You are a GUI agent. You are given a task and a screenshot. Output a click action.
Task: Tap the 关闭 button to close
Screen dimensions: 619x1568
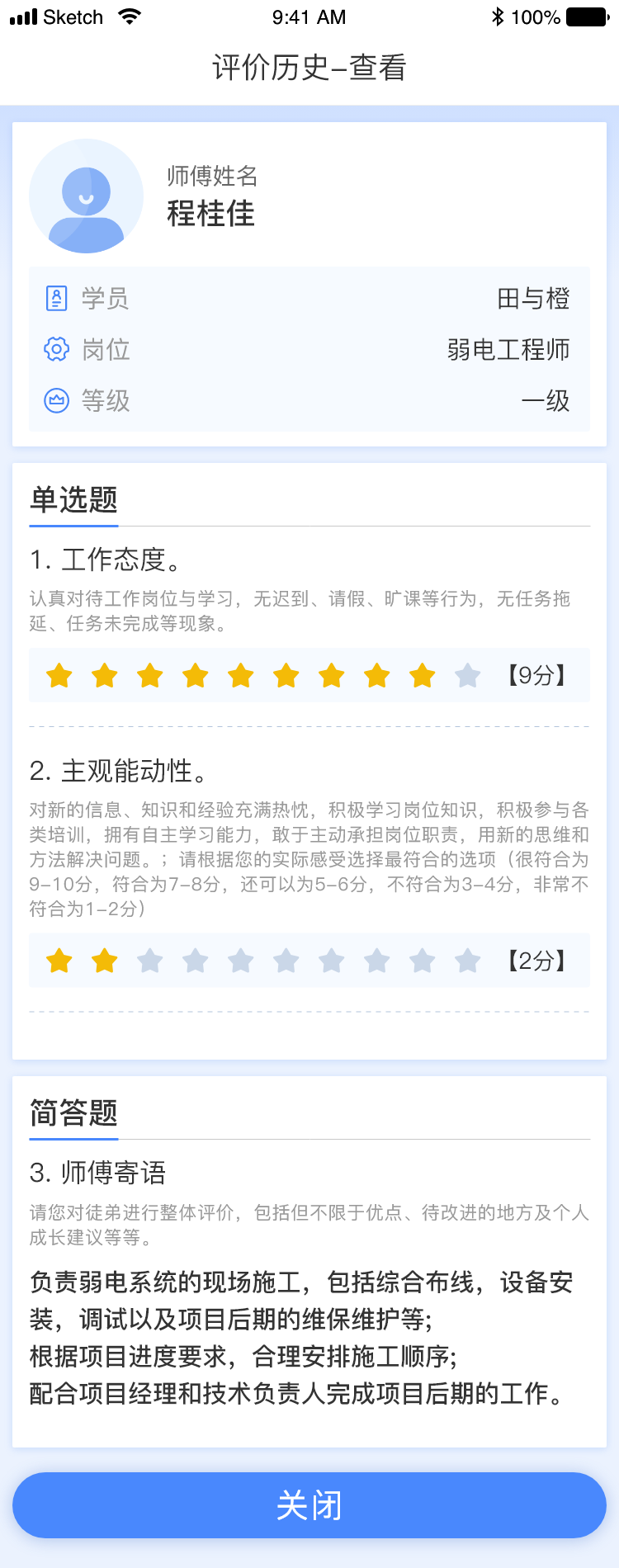tap(309, 1504)
